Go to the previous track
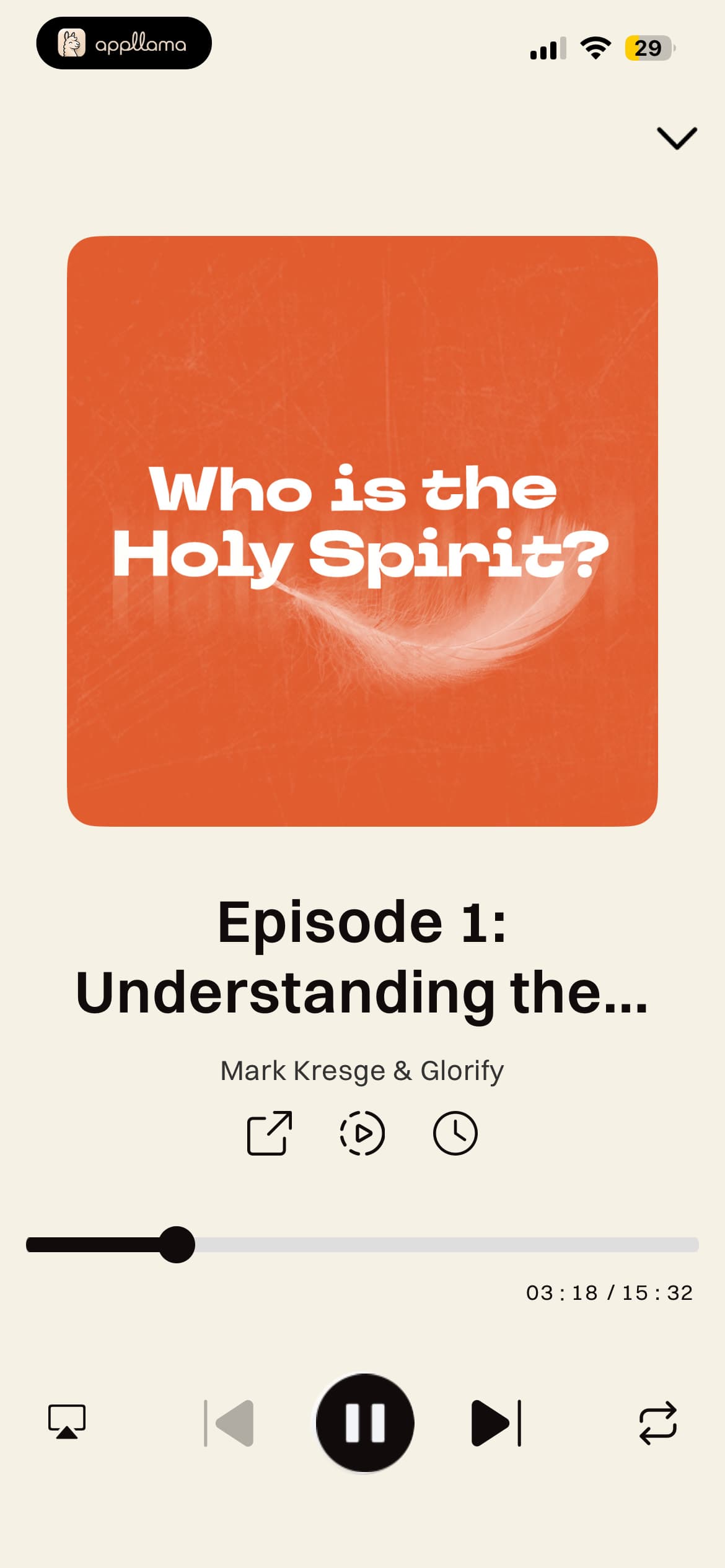725x1568 pixels. click(x=229, y=1422)
